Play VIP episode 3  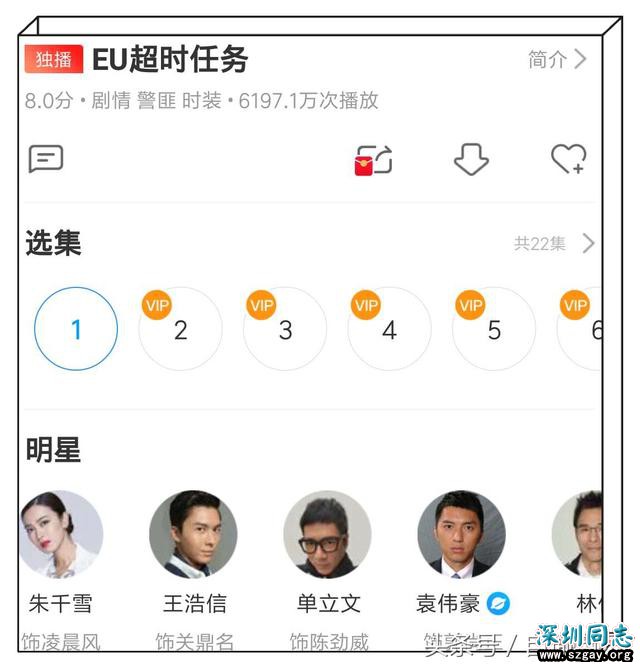click(285, 329)
